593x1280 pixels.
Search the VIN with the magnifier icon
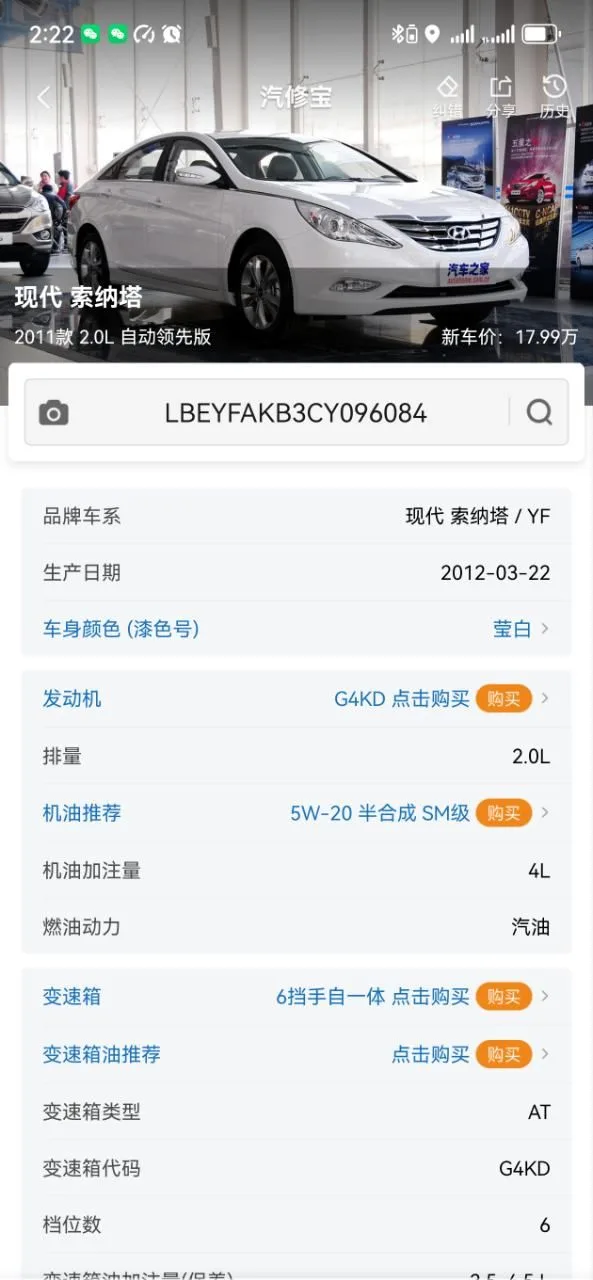tap(539, 412)
